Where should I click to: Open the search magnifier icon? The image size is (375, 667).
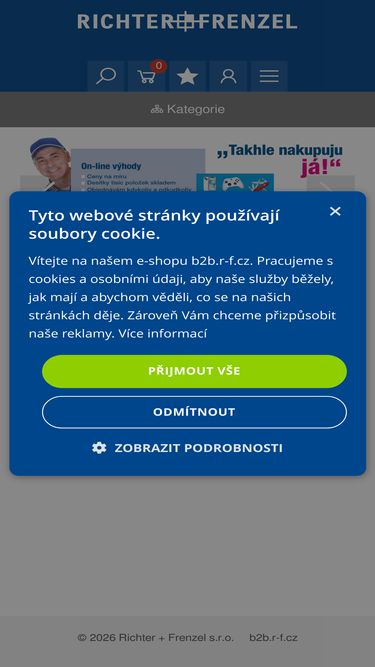(106, 76)
